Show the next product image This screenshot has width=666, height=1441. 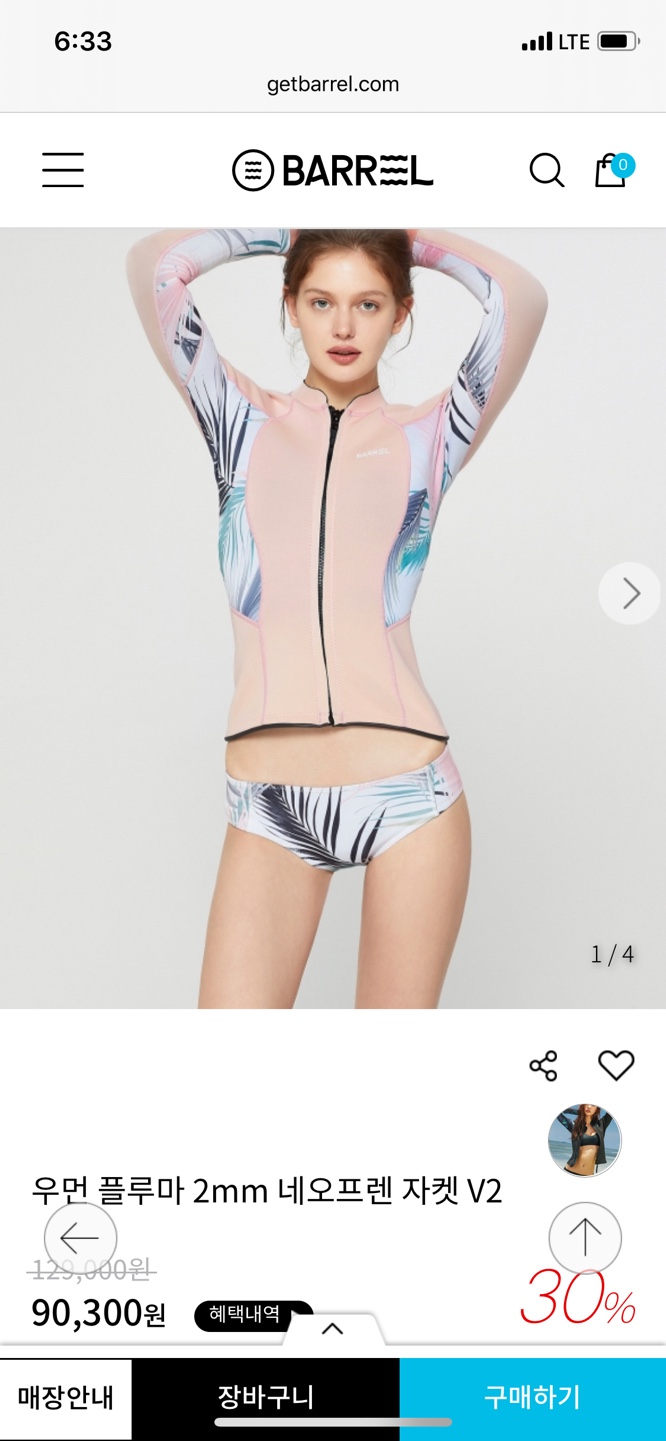click(x=630, y=594)
